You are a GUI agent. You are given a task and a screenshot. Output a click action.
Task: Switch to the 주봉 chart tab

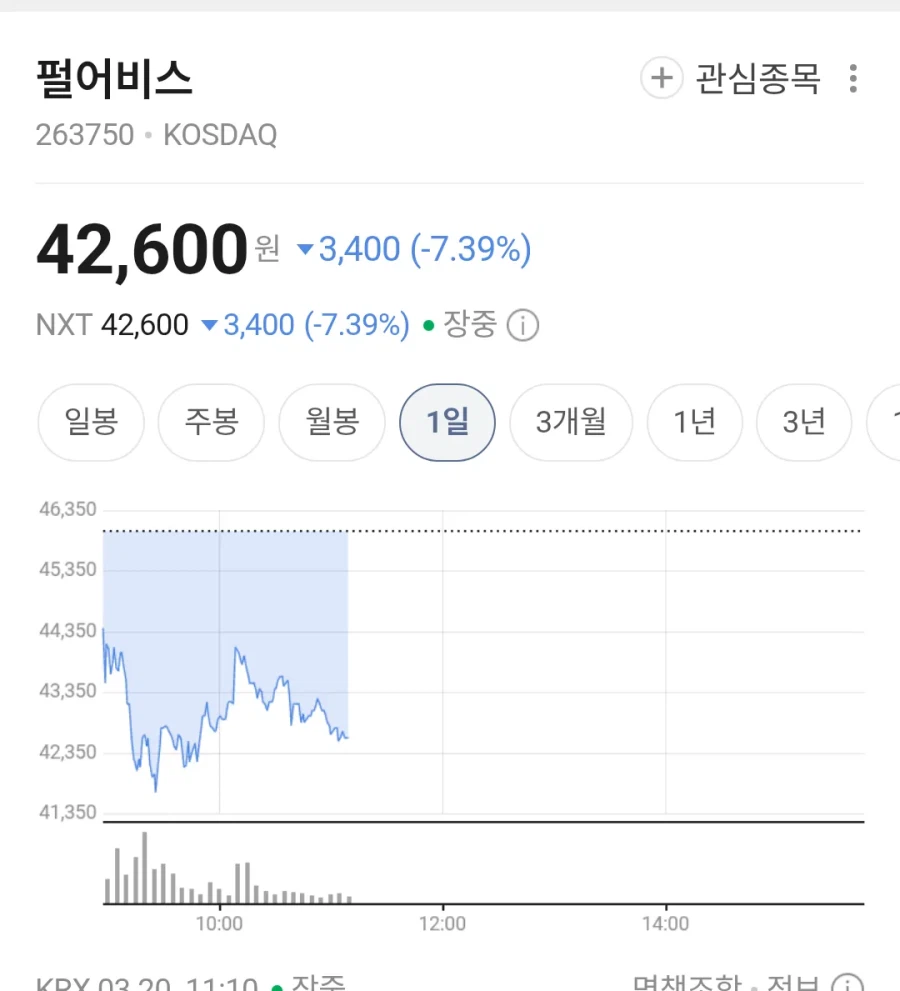point(211,422)
